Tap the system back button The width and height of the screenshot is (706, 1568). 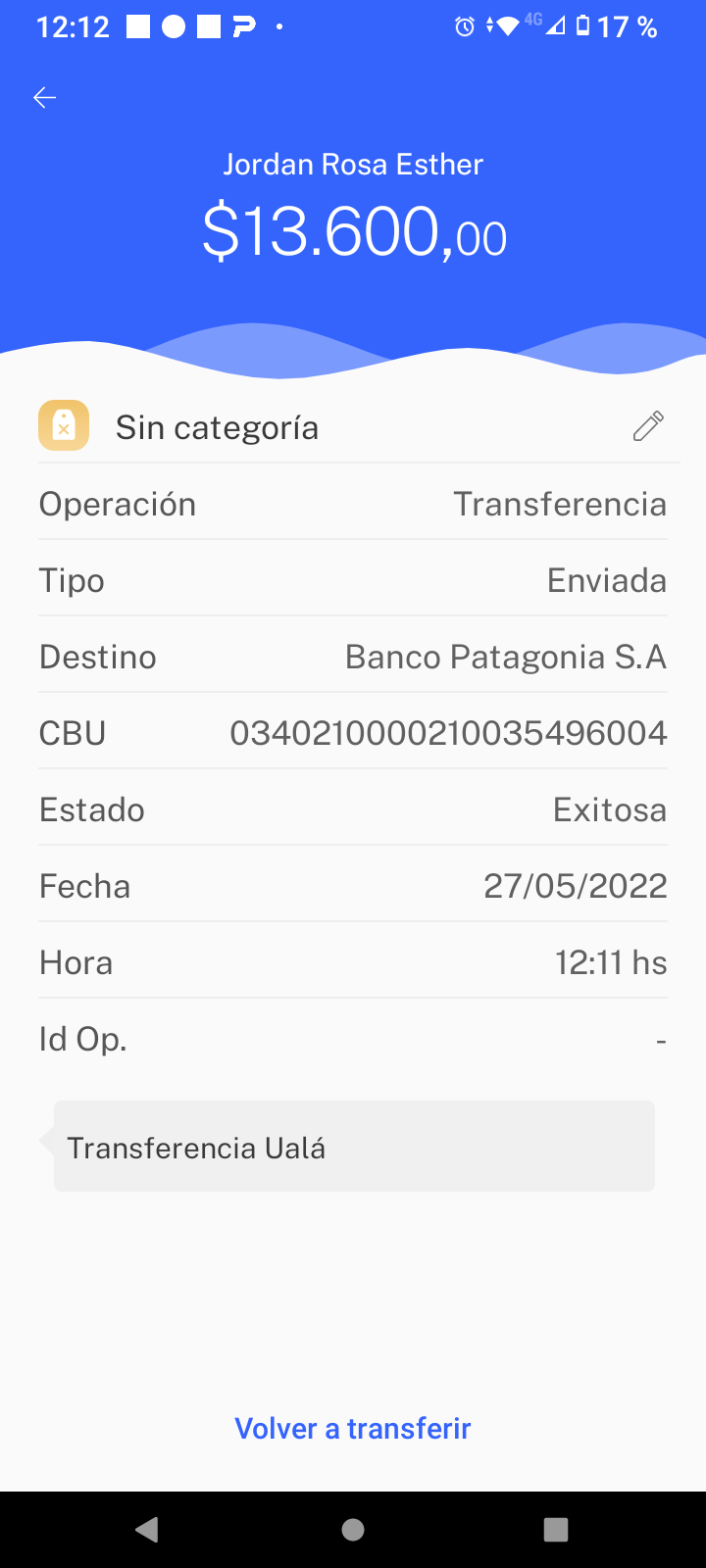147,1530
